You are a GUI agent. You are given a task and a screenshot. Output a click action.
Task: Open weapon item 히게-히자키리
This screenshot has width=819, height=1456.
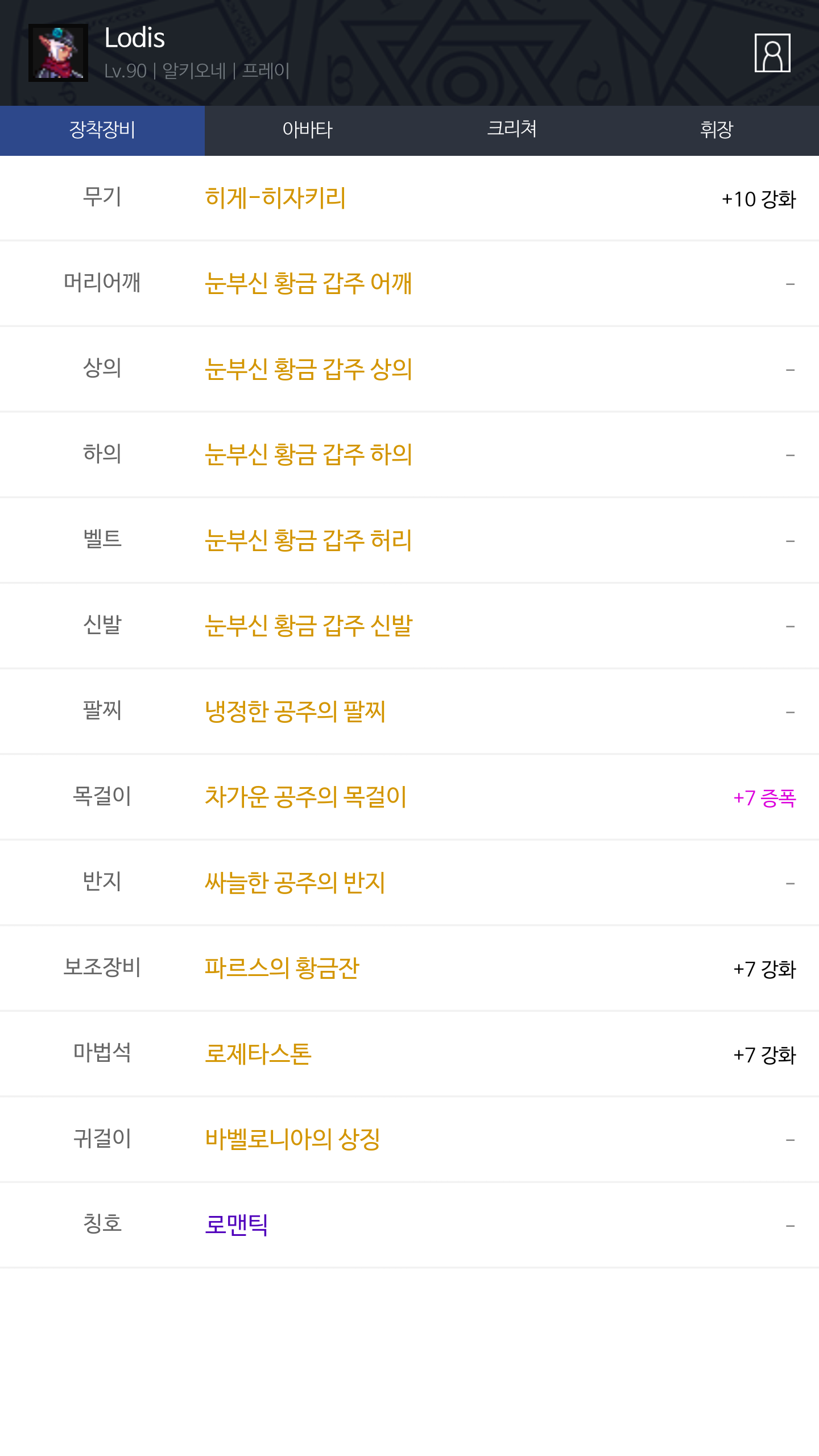pos(275,198)
